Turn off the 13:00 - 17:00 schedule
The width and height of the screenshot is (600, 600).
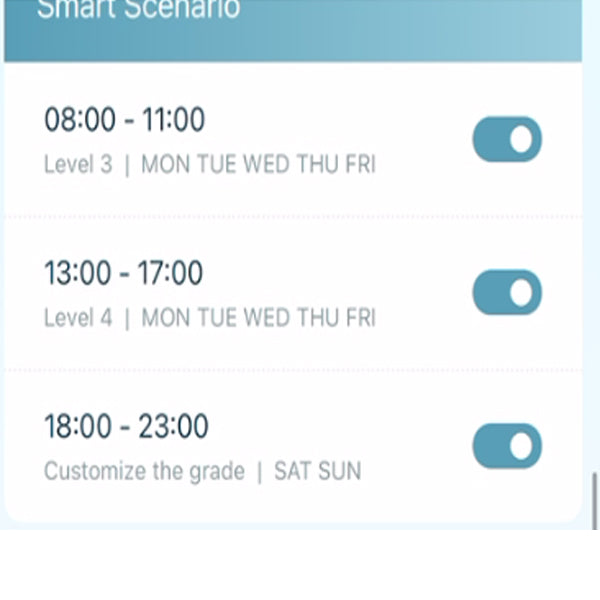click(x=507, y=293)
